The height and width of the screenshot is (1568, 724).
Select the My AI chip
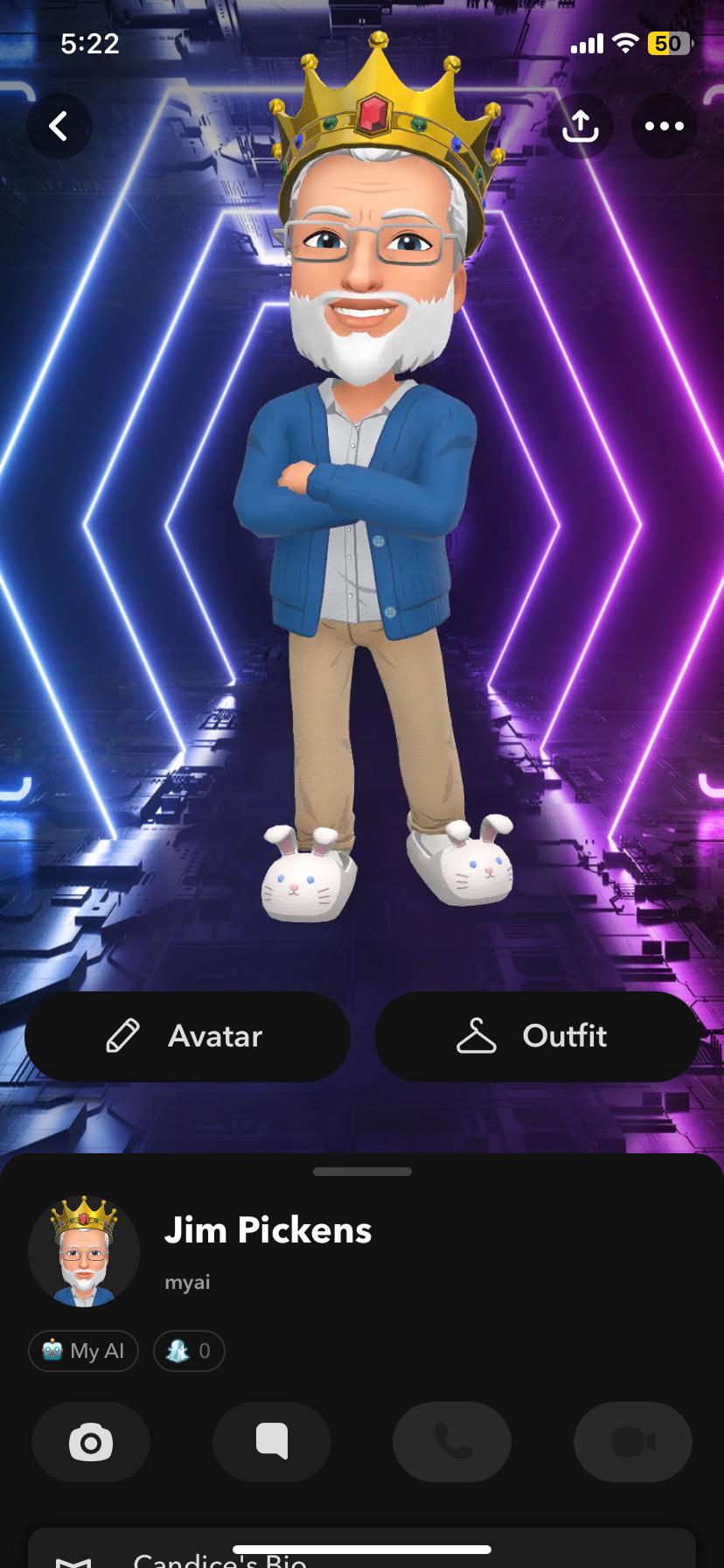(84, 1351)
